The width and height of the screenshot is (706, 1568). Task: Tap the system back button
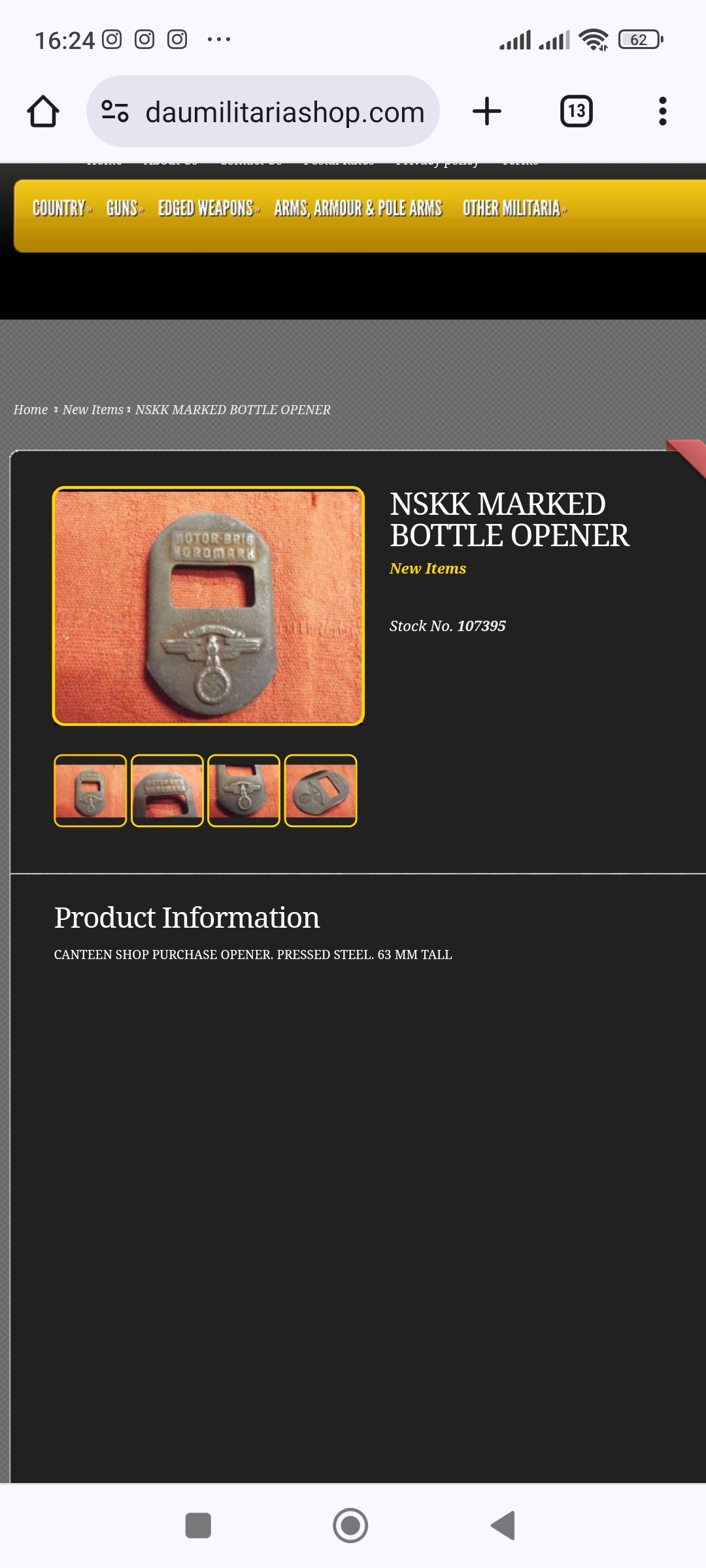point(503,1526)
